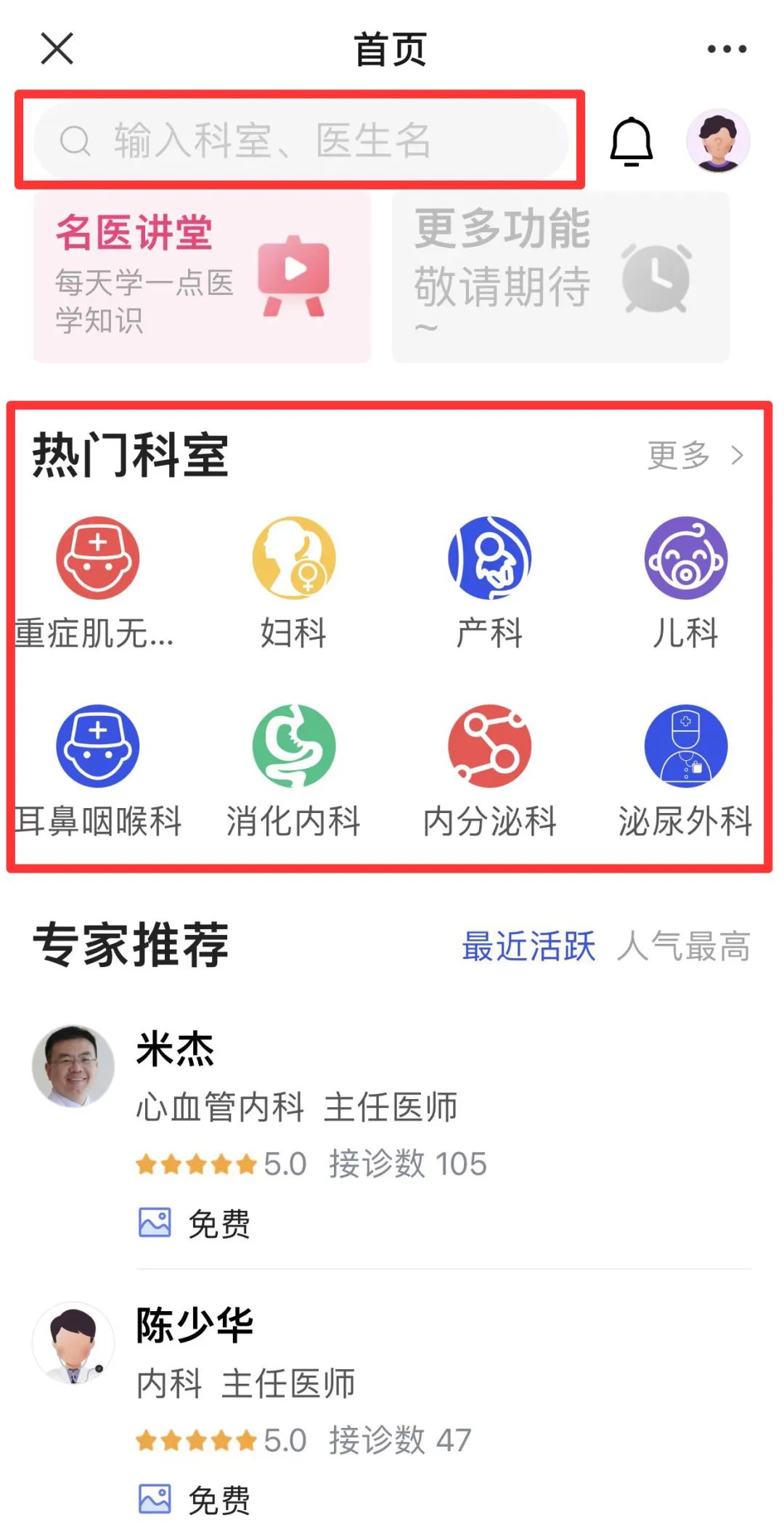Image resolution: width=784 pixels, height=1534 pixels.
Task: Open the notifications bell
Action: (631, 141)
